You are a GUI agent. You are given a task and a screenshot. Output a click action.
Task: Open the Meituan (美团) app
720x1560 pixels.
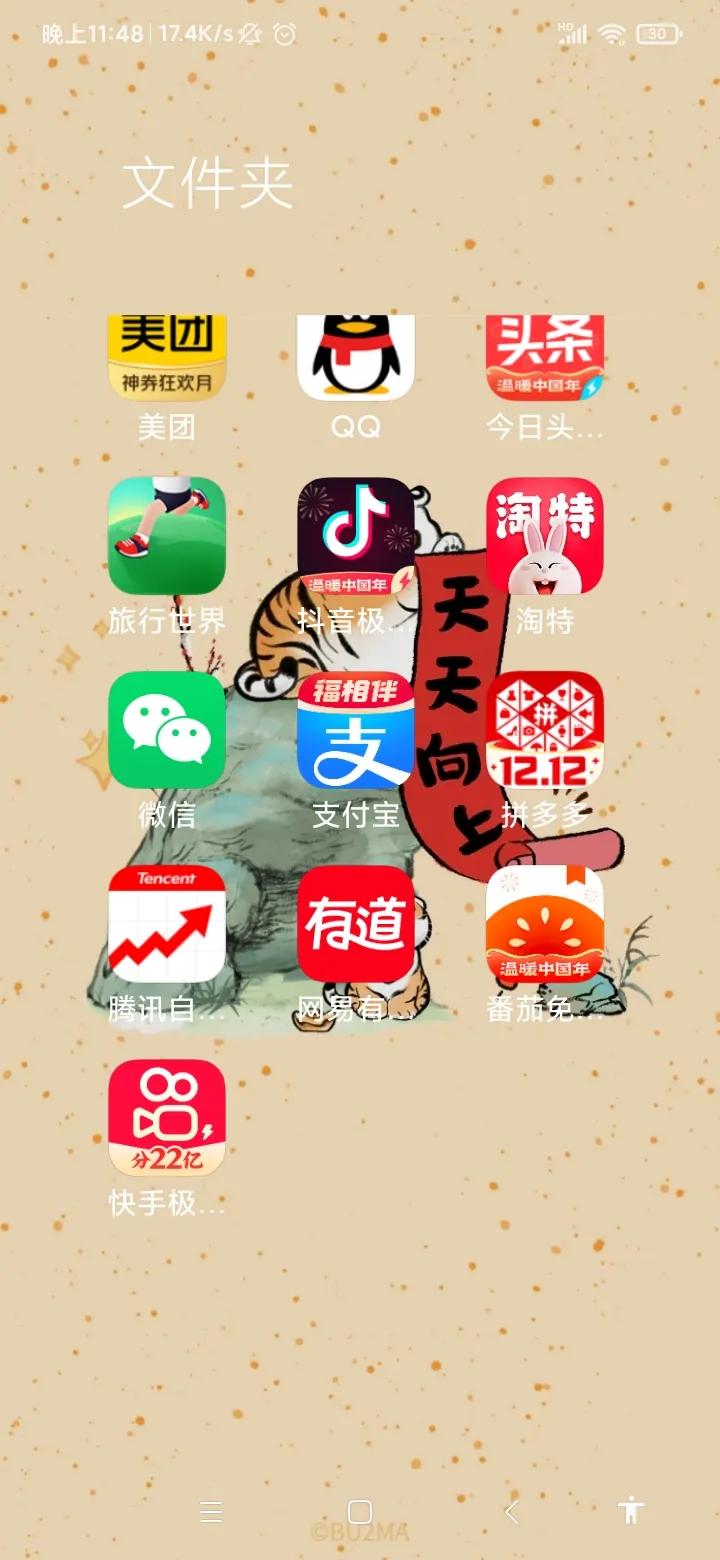(167, 360)
